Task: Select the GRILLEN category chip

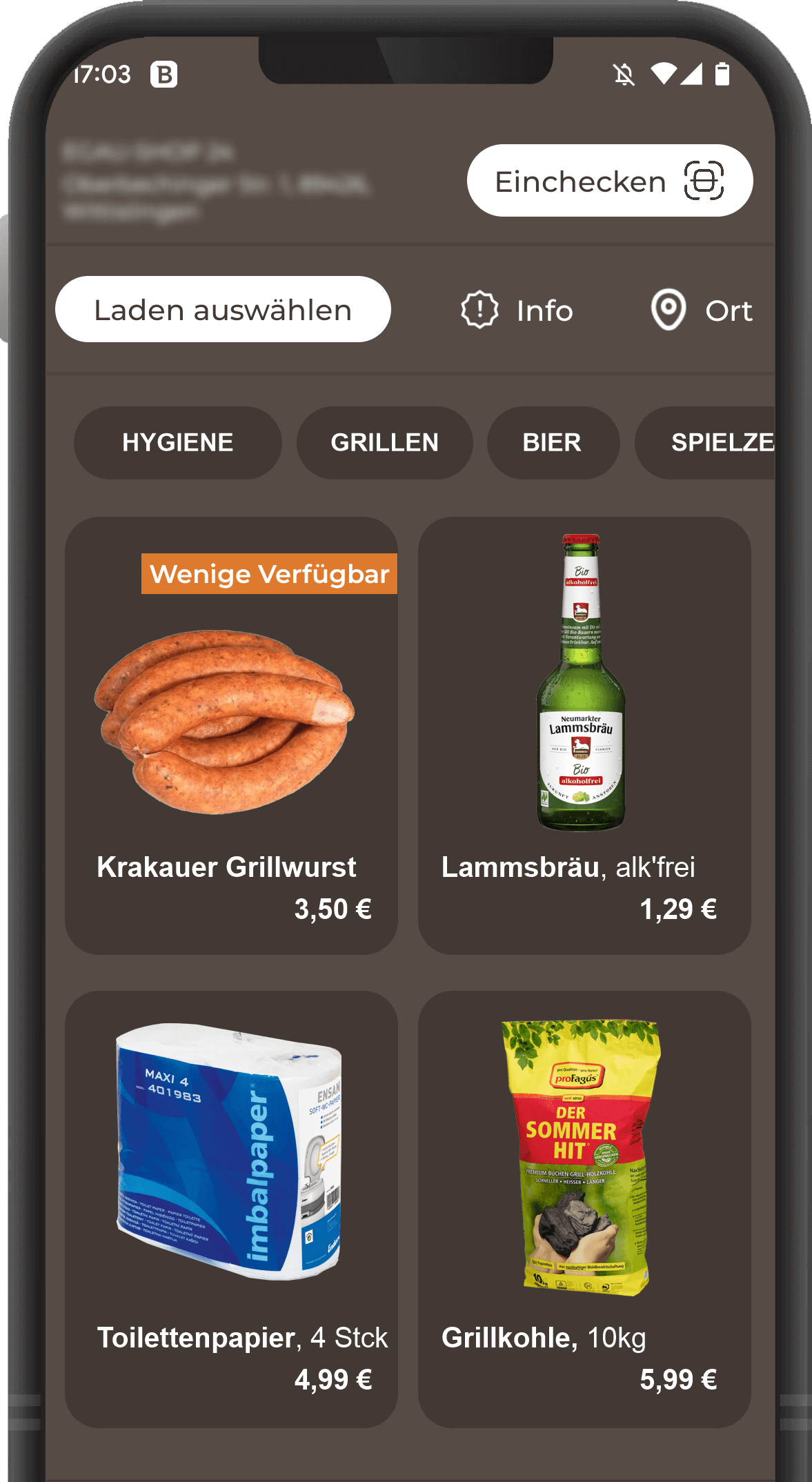Action: click(x=384, y=443)
